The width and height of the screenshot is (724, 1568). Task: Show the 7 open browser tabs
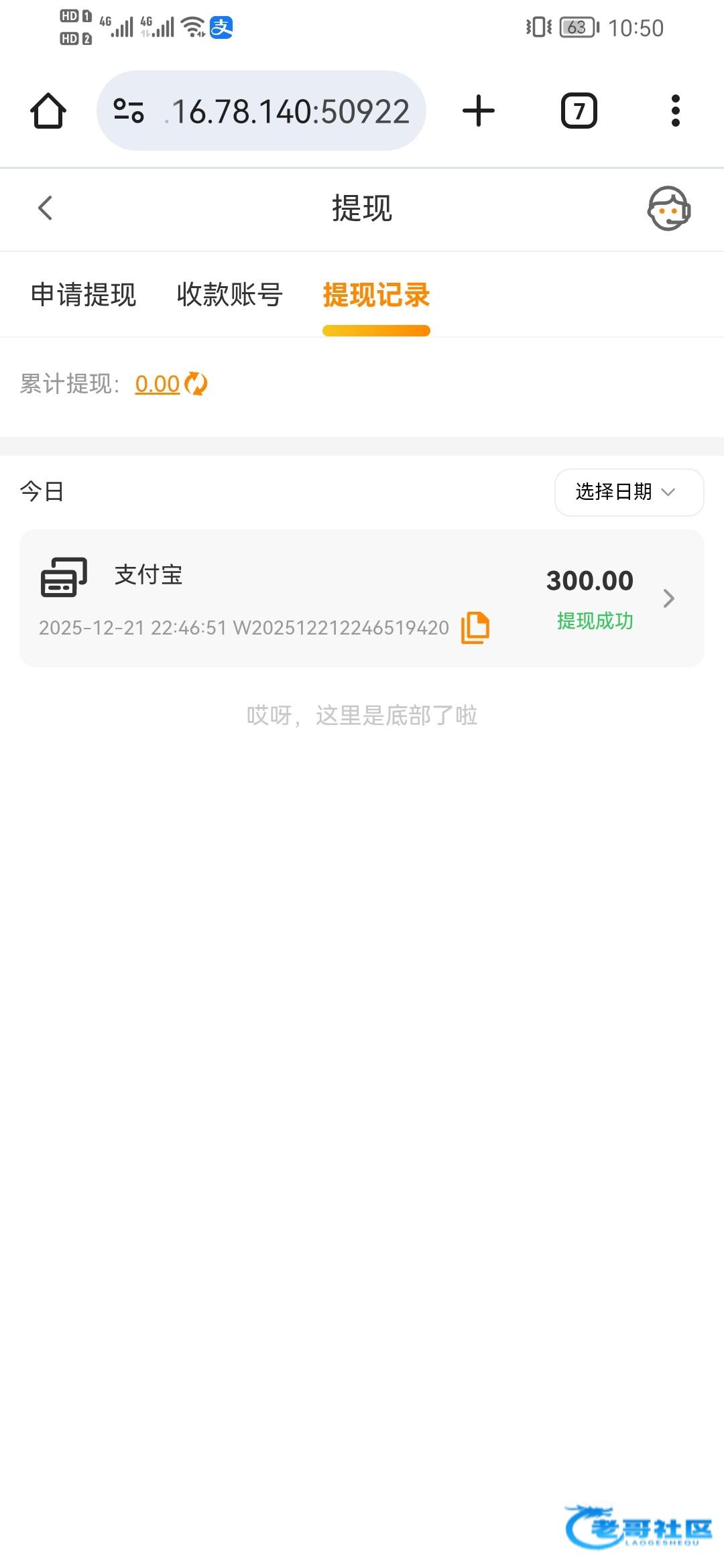click(x=579, y=111)
